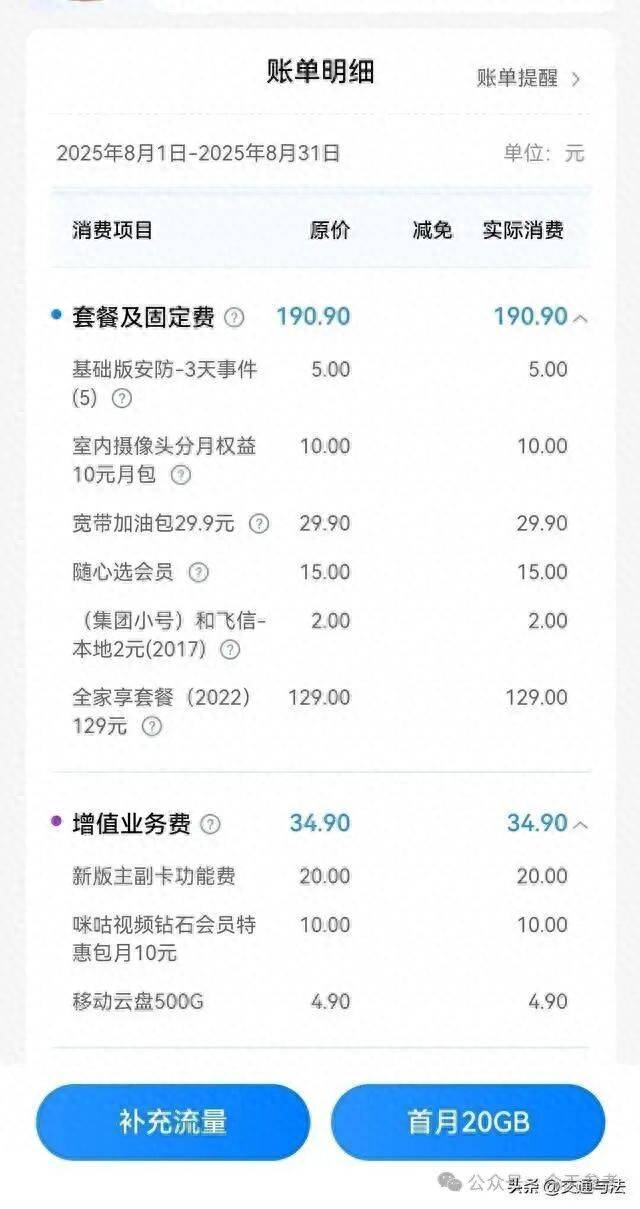Open info icon for 随心选会员
The image size is (640, 1209).
coord(199,573)
